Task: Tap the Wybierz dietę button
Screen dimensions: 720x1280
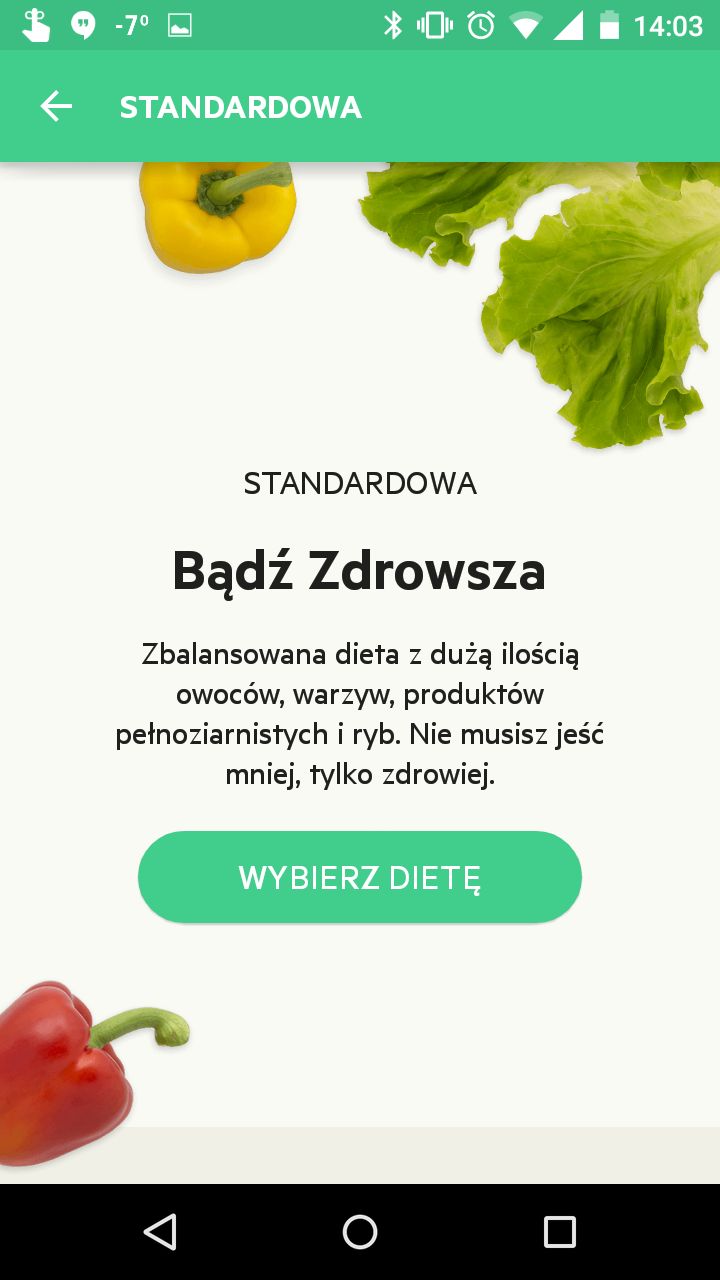Action: tap(360, 877)
